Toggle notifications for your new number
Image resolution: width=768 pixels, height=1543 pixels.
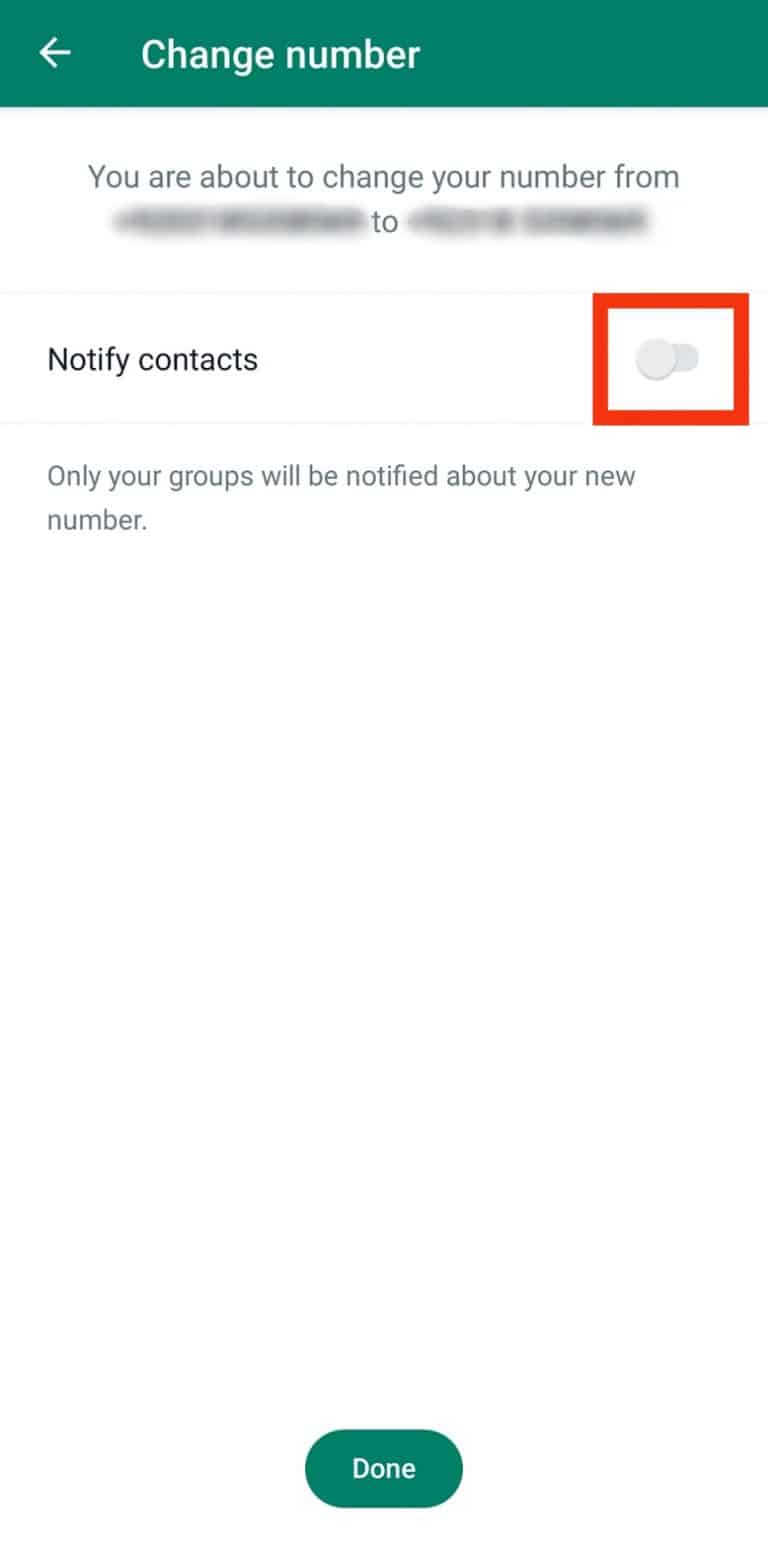(670, 358)
